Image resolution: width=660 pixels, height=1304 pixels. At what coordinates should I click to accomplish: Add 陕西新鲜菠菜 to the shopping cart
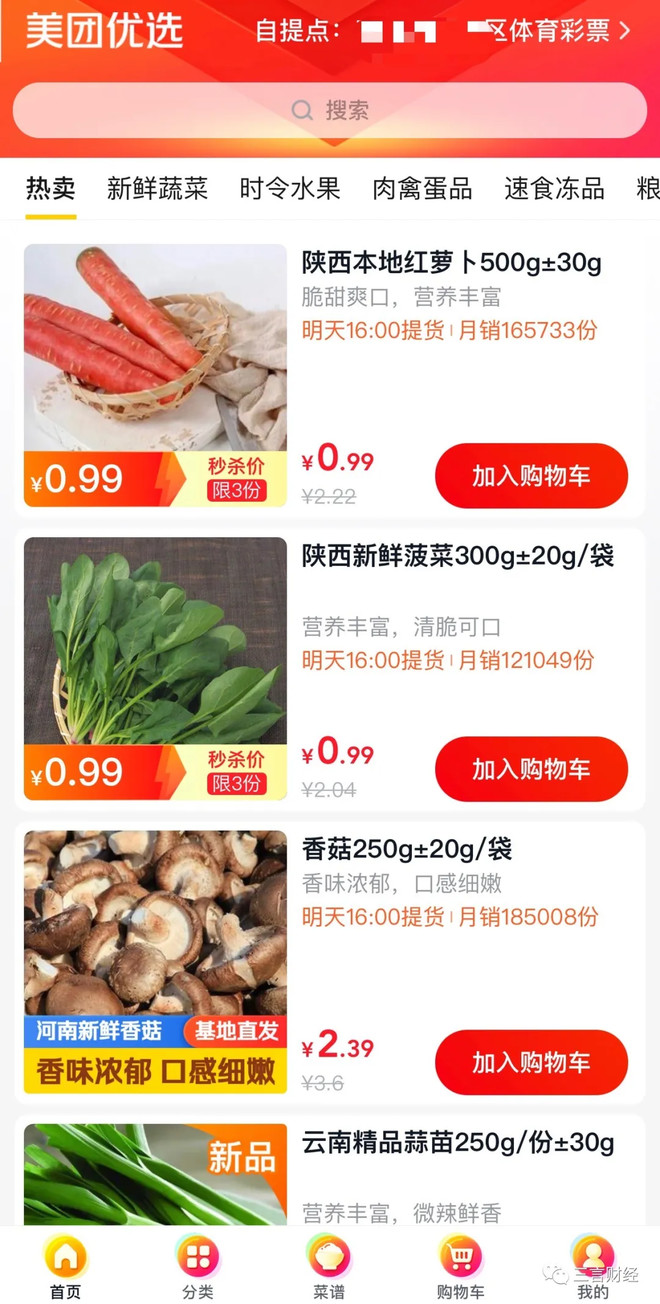[531, 769]
